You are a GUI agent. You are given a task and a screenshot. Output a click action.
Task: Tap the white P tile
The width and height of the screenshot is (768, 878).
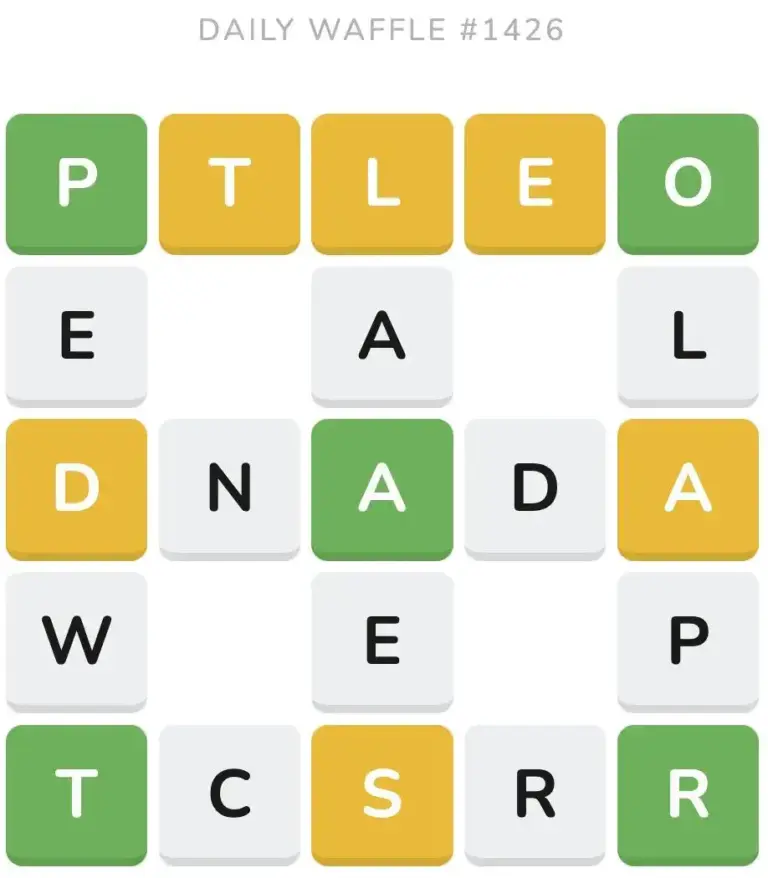[x=688, y=640]
